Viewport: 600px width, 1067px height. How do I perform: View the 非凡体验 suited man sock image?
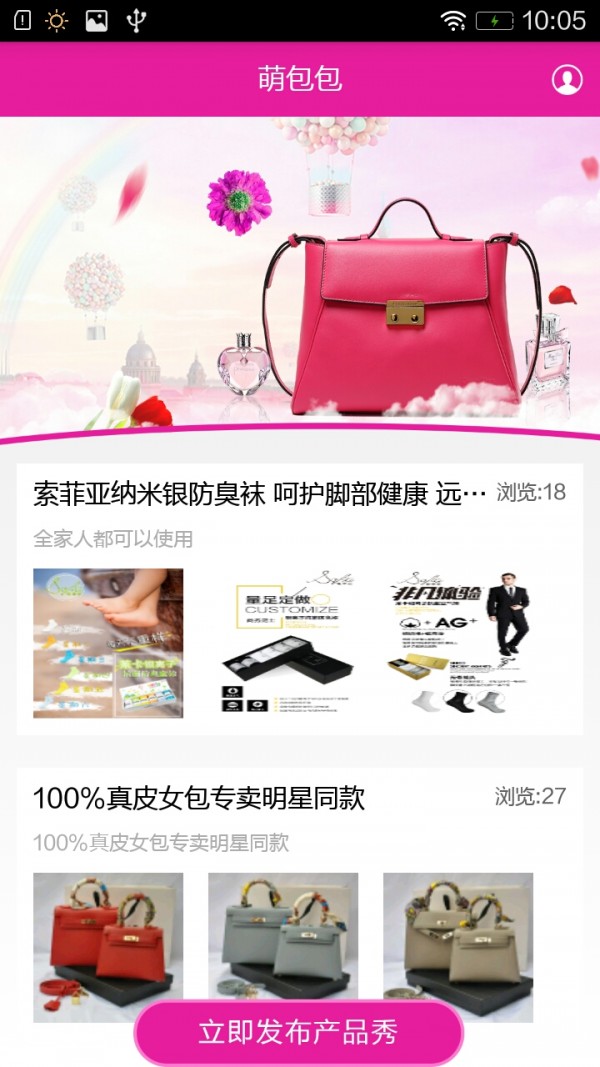(458, 643)
